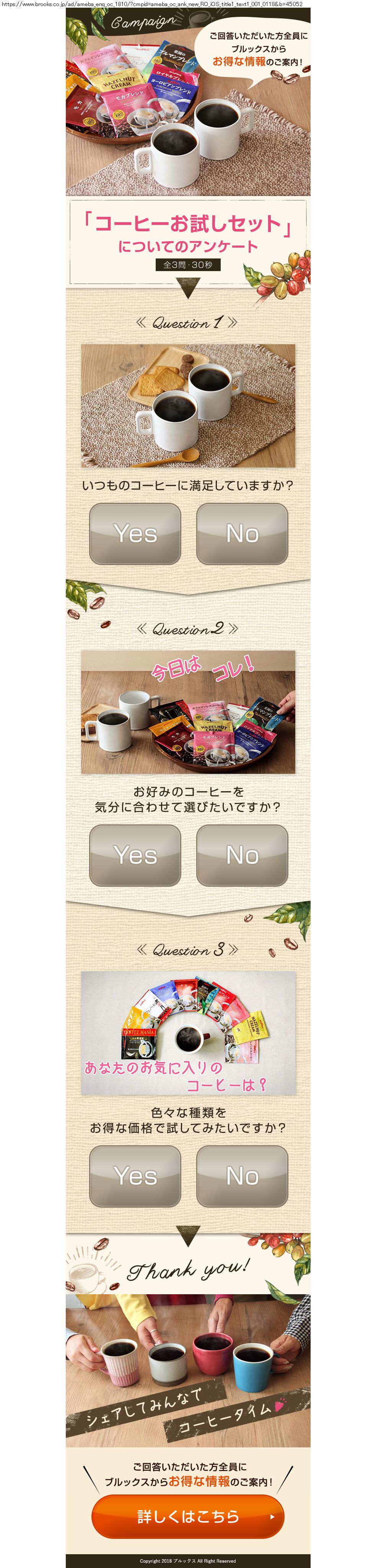The height and width of the screenshot is (1568, 376).
Task: Select Yes for Question 3
Action: [135, 1176]
